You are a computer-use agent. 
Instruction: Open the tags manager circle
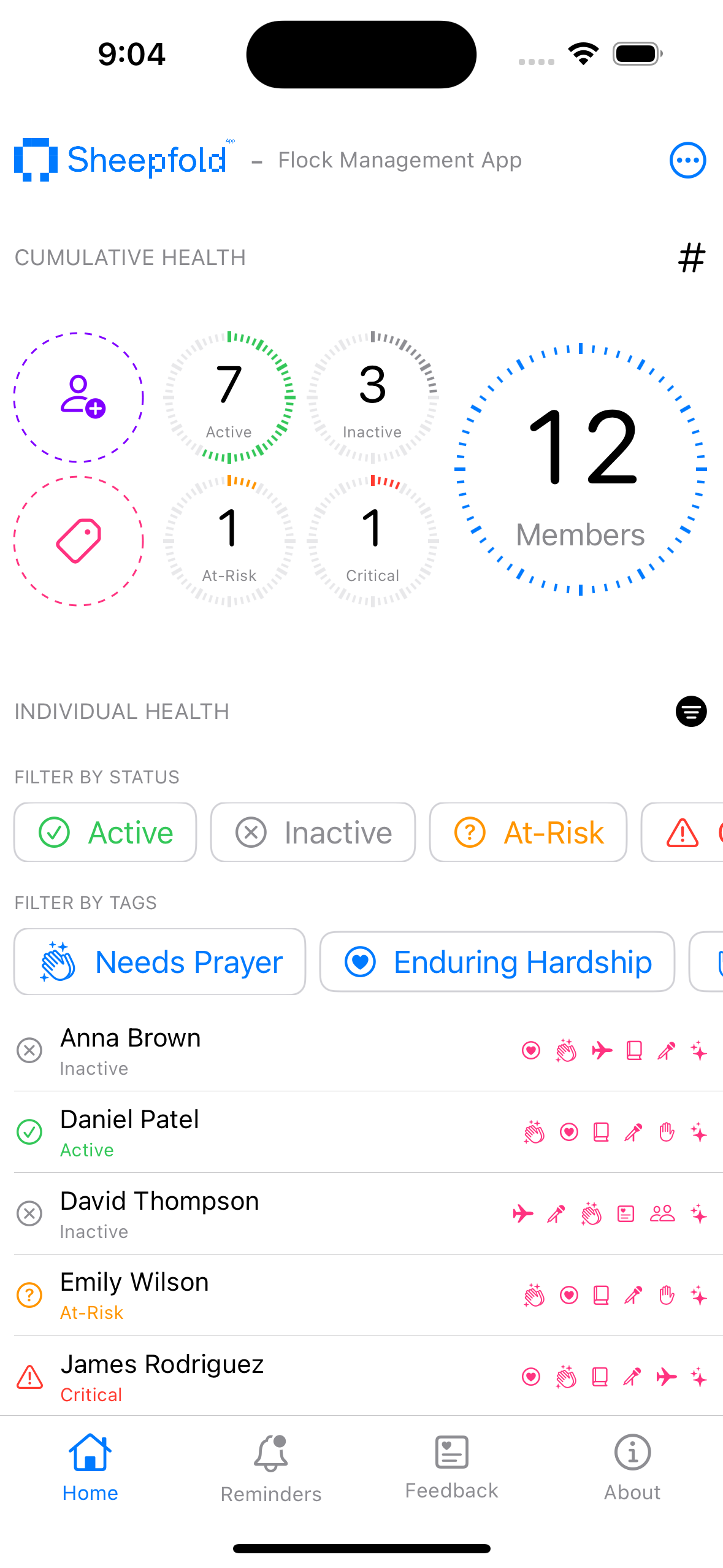(78, 540)
